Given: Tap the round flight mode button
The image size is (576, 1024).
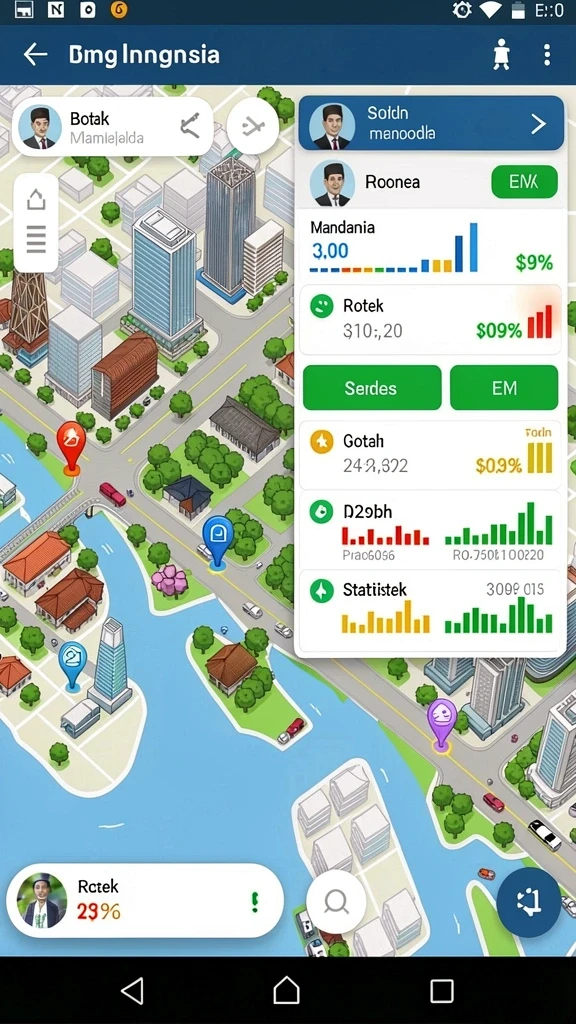Looking at the screenshot, I should pos(253,126).
